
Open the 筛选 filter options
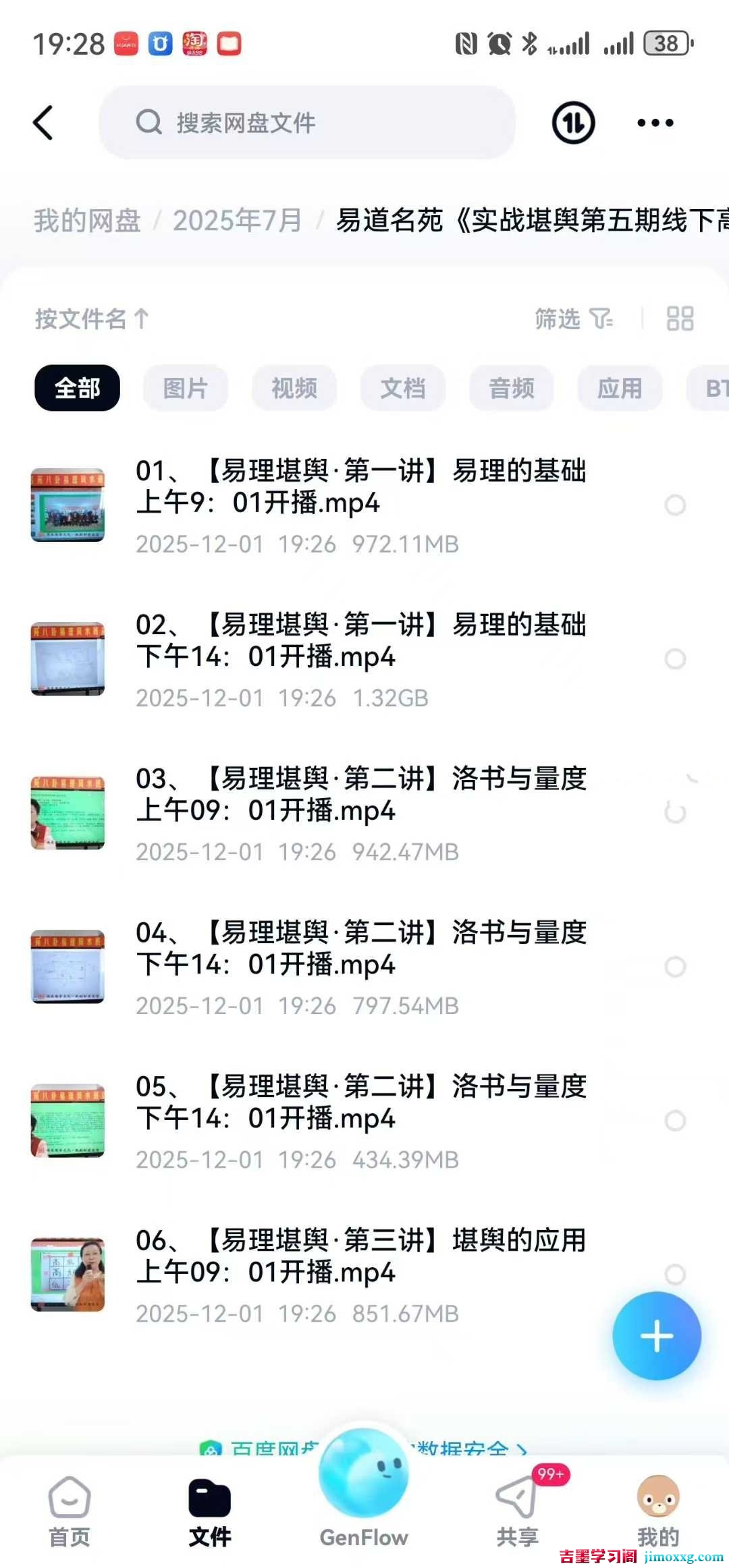click(x=570, y=319)
